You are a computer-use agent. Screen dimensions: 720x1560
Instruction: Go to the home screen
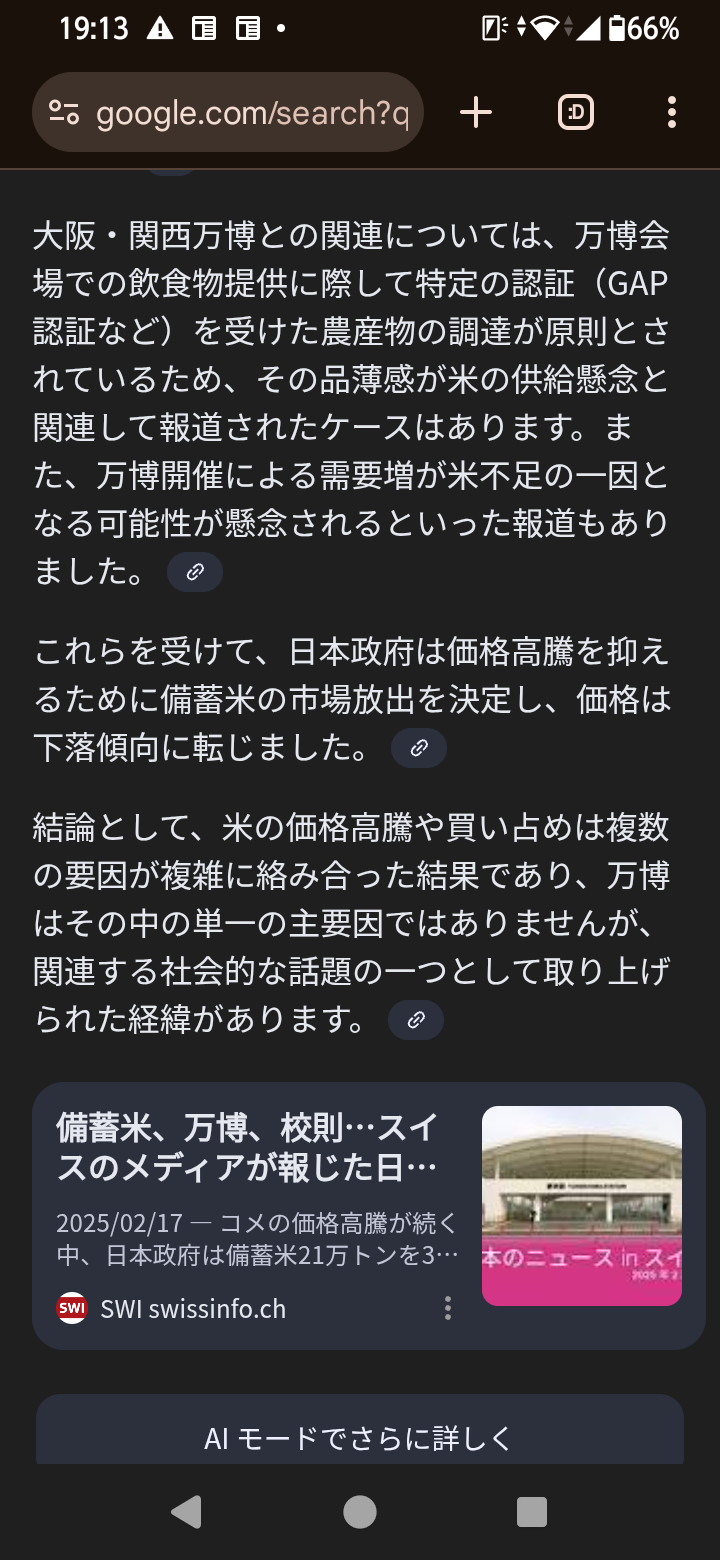[360, 1512]
